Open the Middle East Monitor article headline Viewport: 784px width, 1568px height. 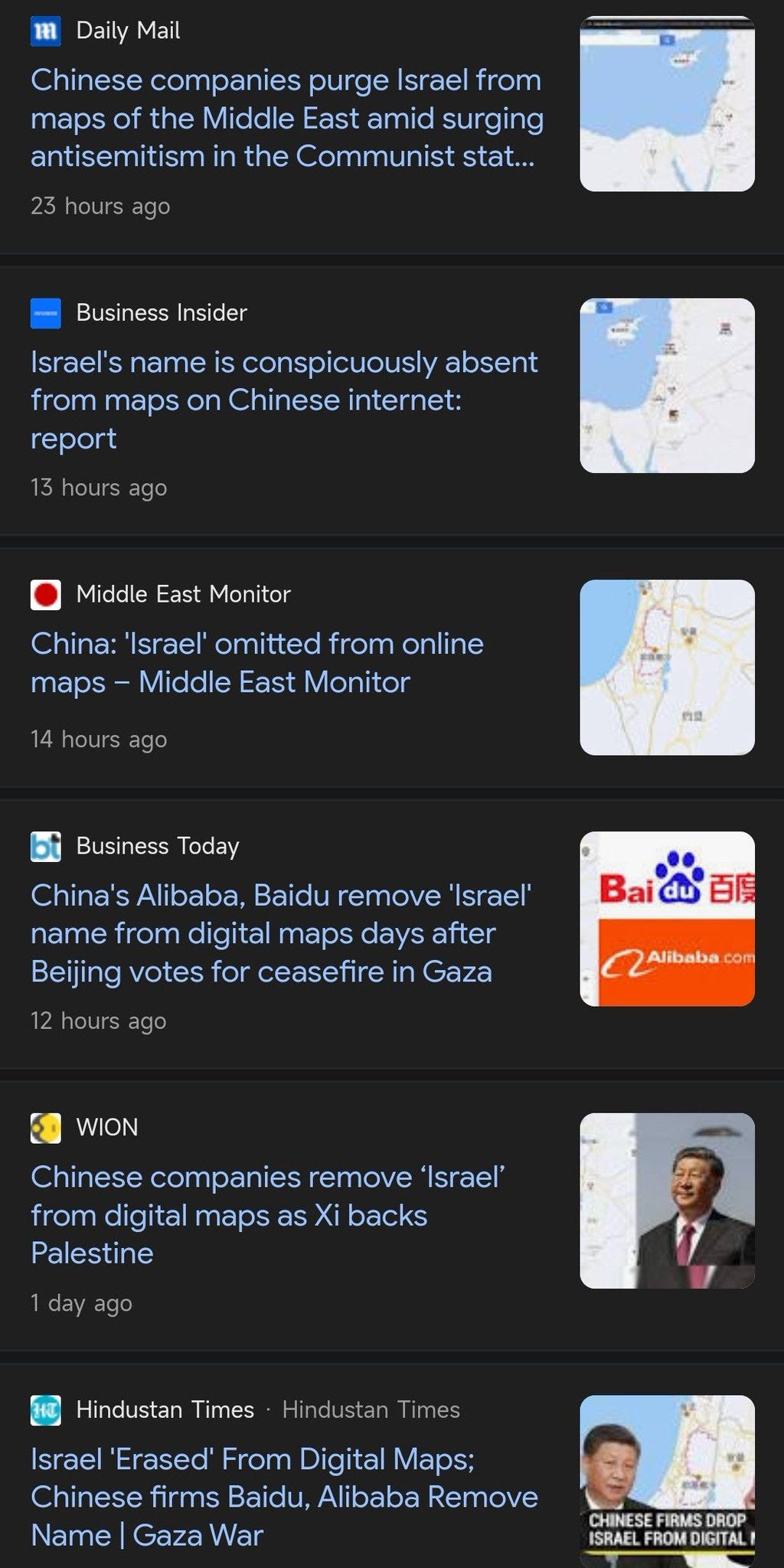[x=257, y=663]
